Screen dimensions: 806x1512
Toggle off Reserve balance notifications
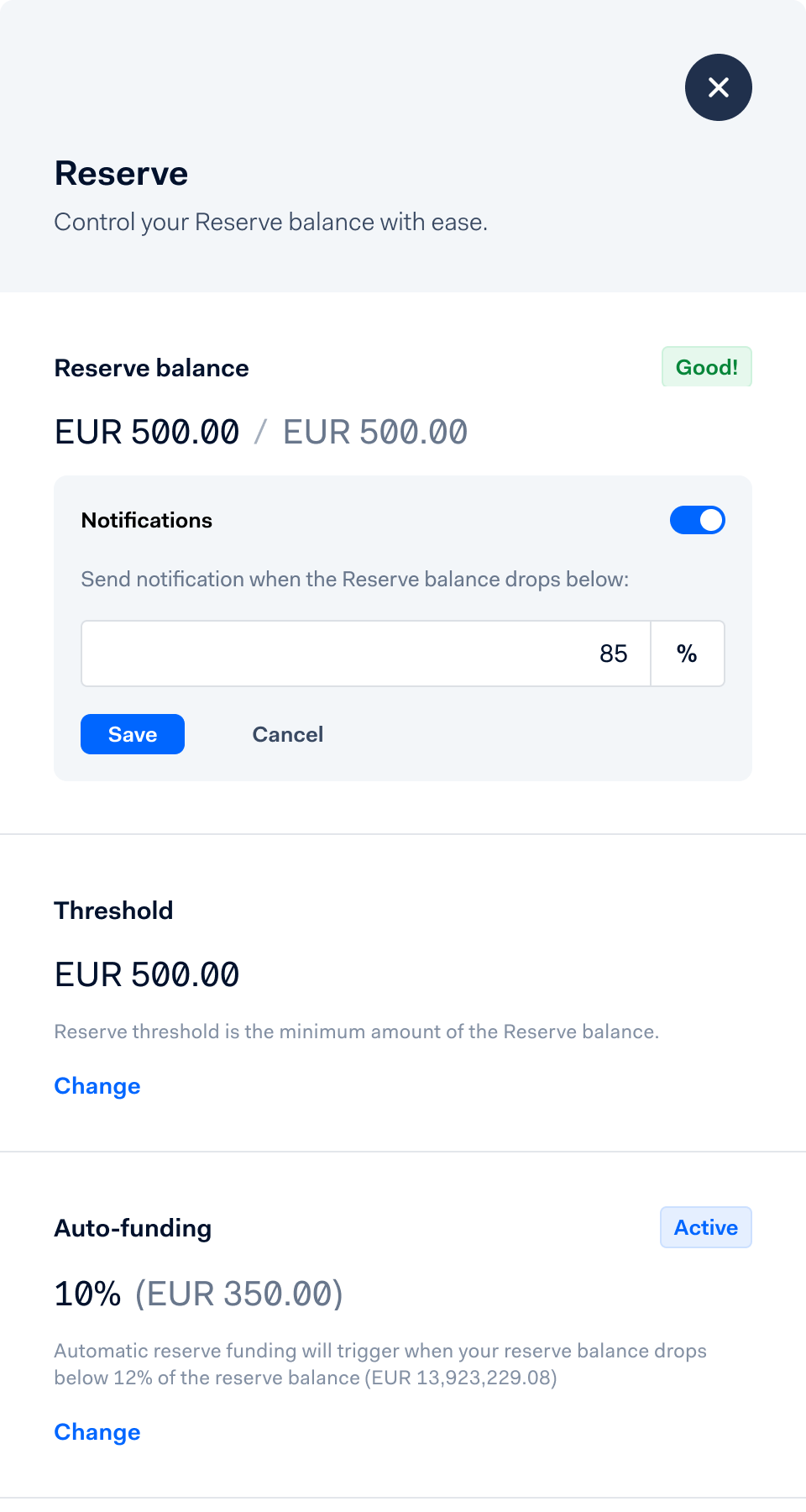coord(698,520)
